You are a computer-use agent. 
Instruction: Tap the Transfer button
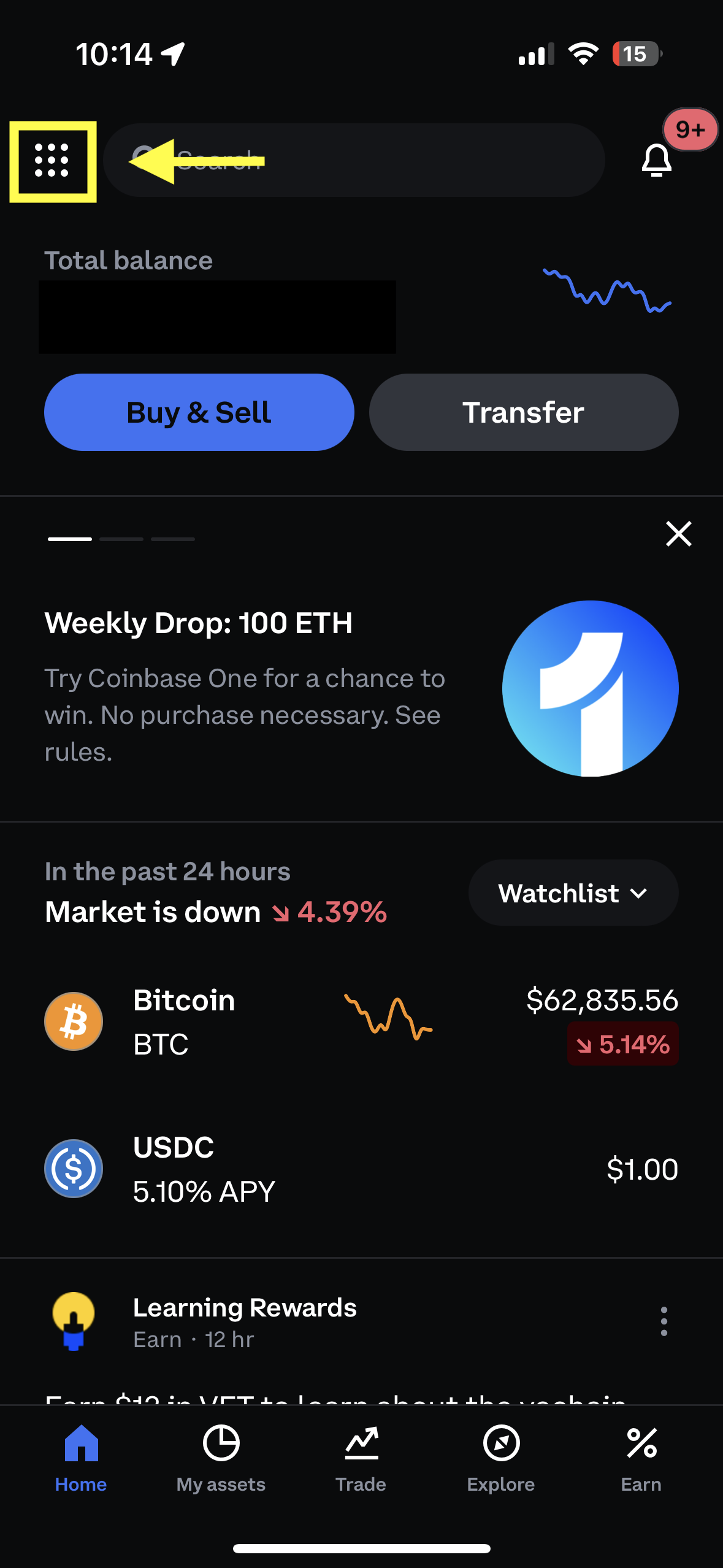523,412
